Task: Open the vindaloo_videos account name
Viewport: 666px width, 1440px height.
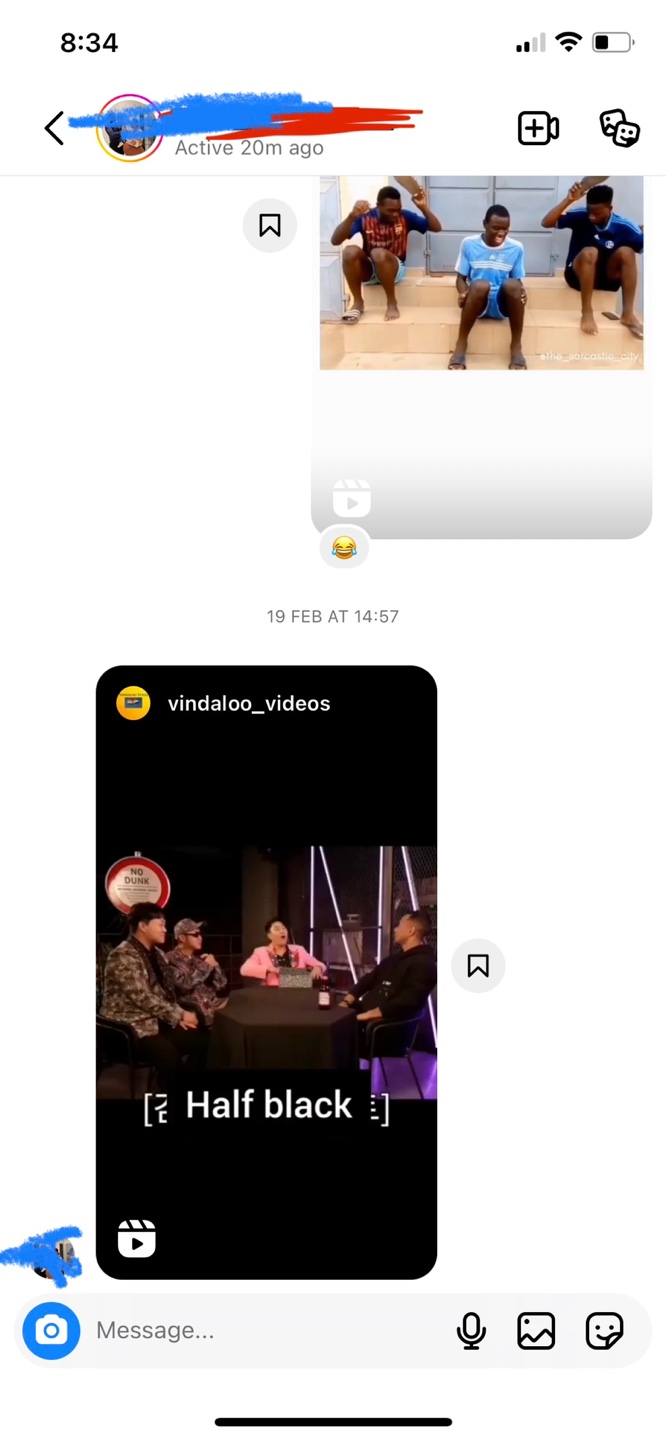Action: [x=248, y=703]
